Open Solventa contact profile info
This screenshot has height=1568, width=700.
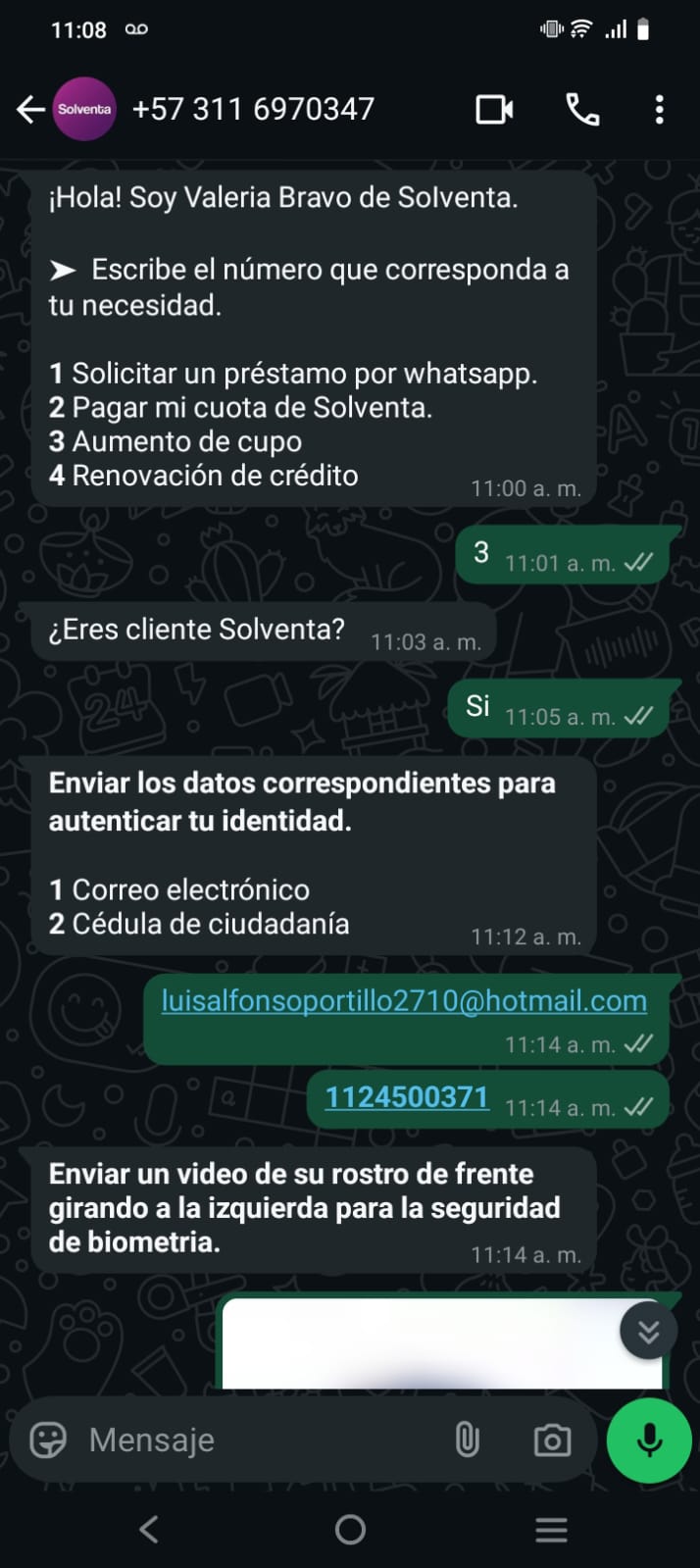coord(253,109)
